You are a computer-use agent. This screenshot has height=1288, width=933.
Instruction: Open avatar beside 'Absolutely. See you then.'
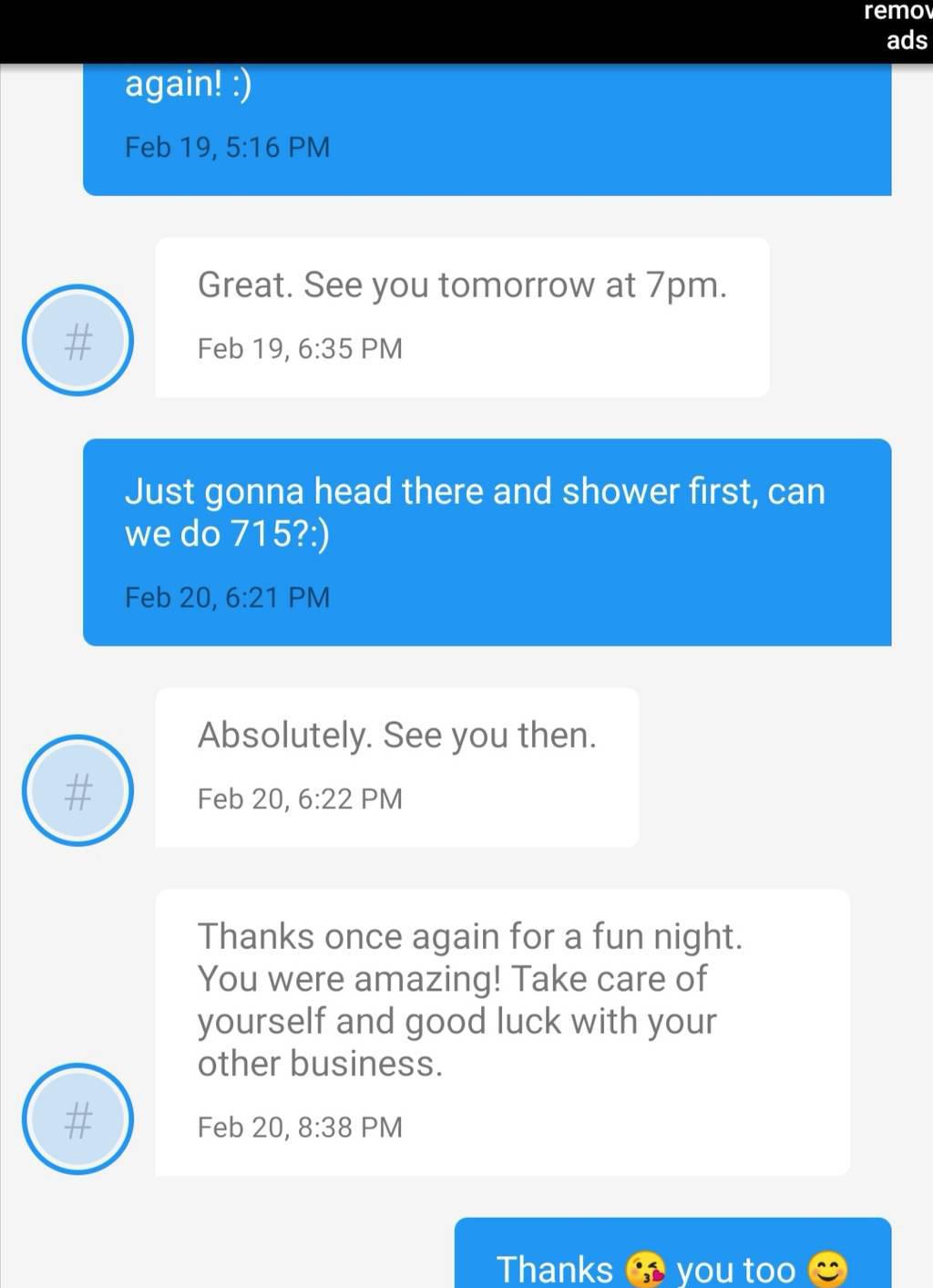coord(78,790)
